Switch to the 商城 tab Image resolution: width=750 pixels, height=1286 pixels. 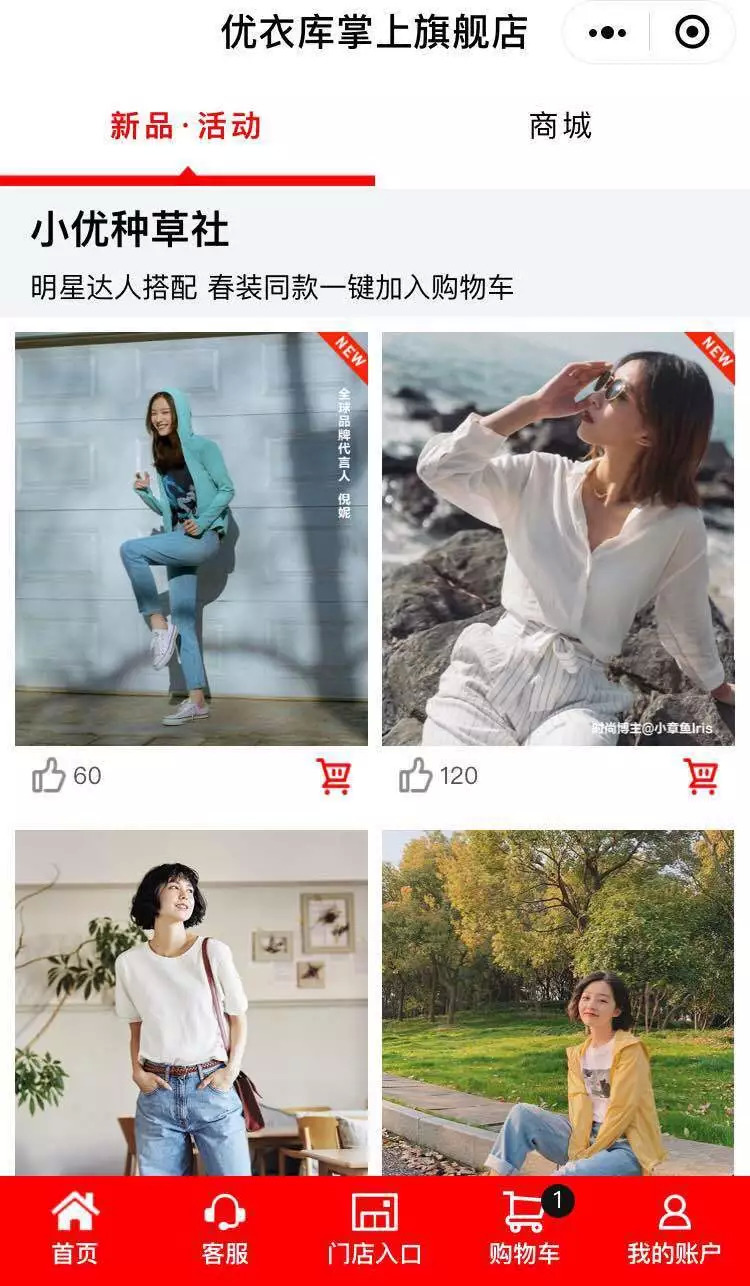pos(560,126)
